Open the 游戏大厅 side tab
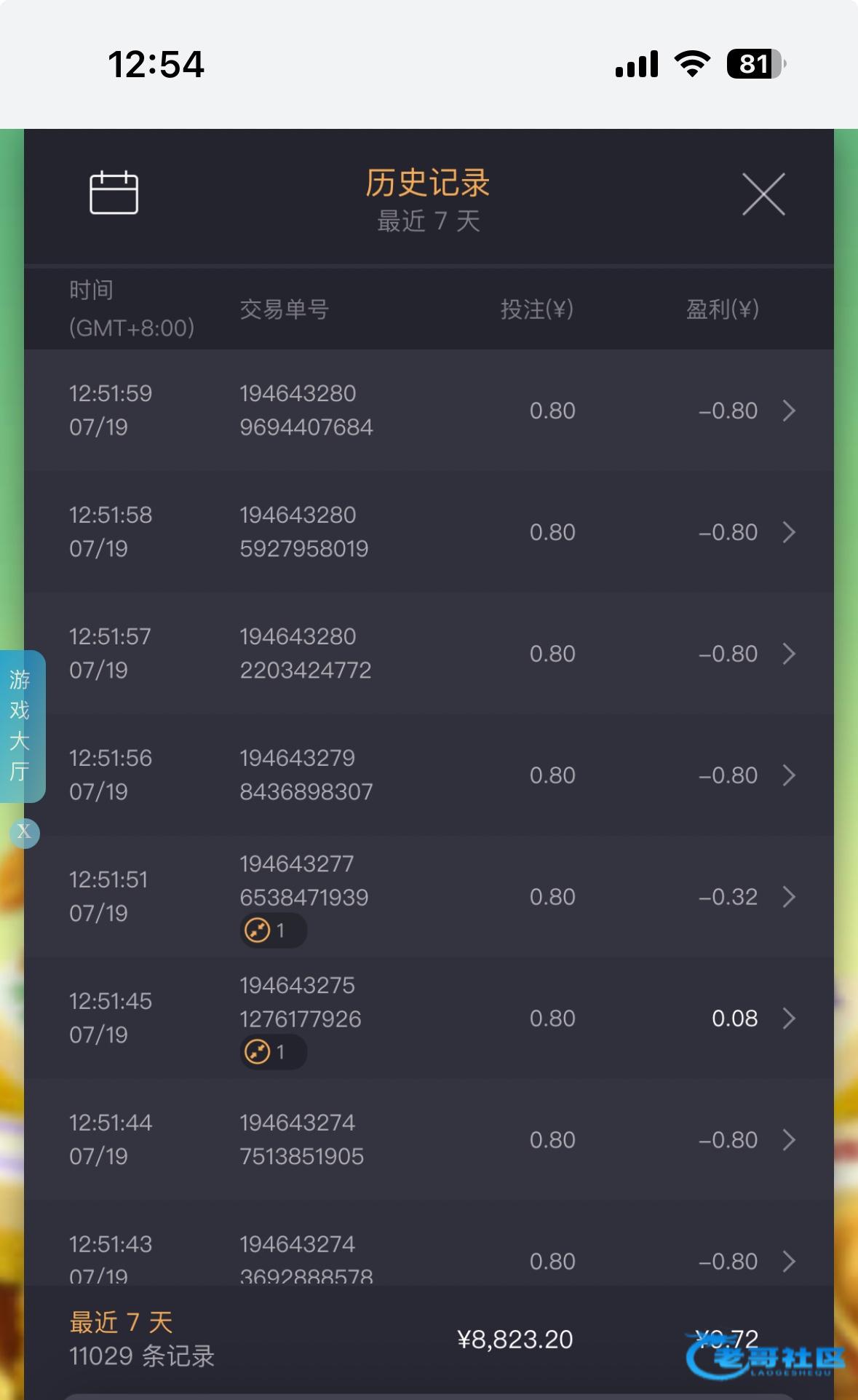The height and width of the screenshot is (1400, 858). pos(21,727)
